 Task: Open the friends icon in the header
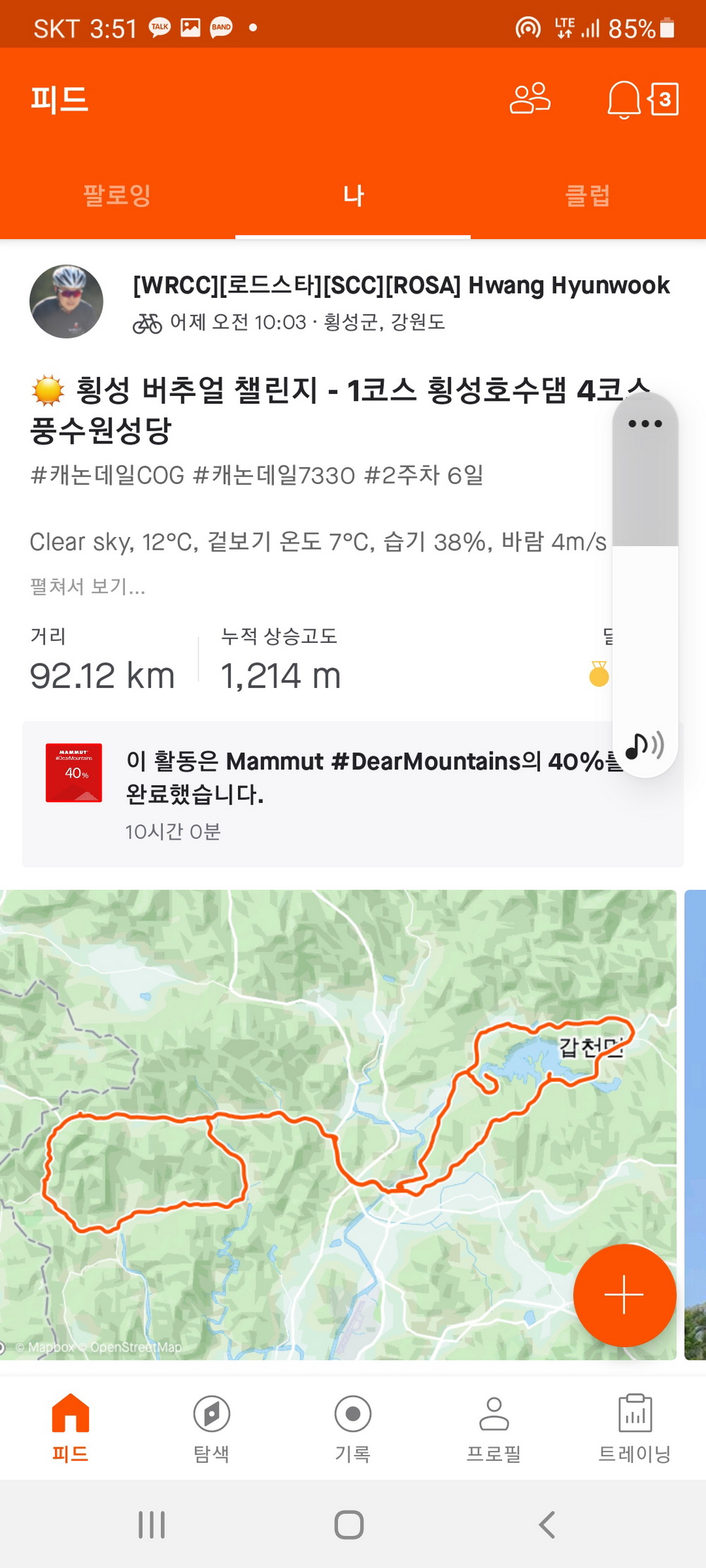click(x=529, y=99)
